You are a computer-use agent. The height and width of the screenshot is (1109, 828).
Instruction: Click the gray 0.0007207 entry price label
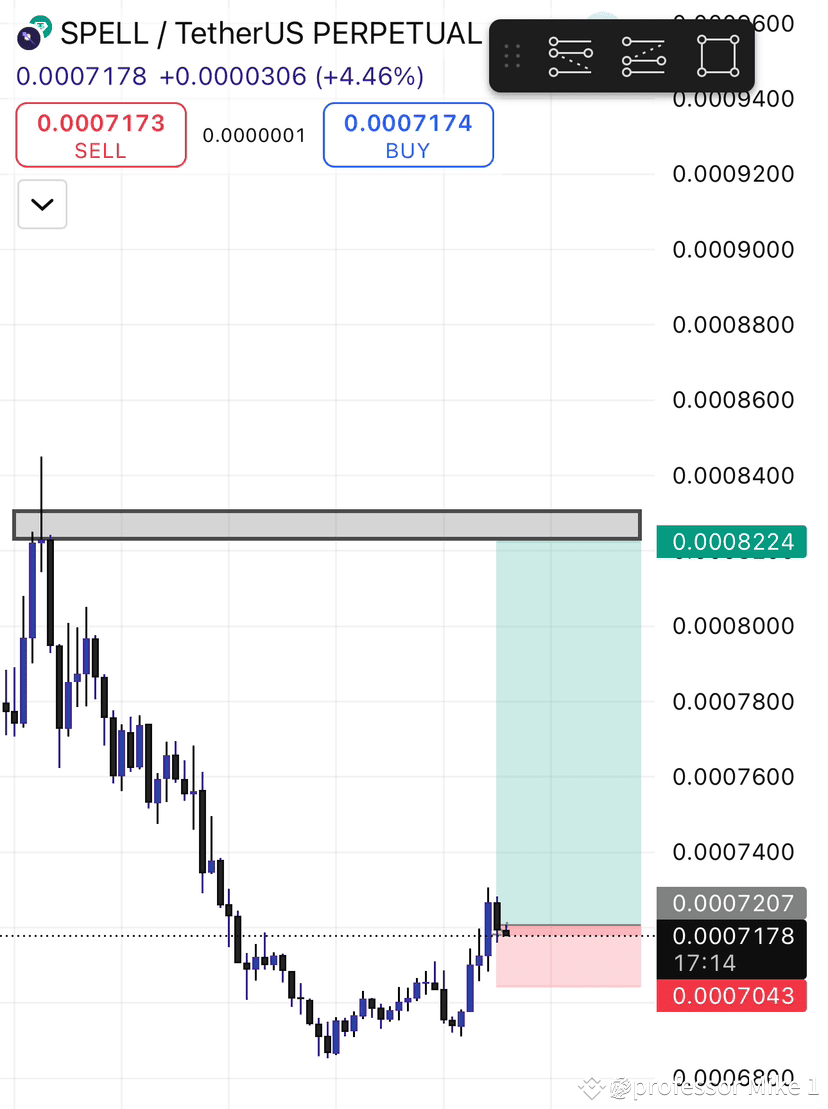(731, 903)
